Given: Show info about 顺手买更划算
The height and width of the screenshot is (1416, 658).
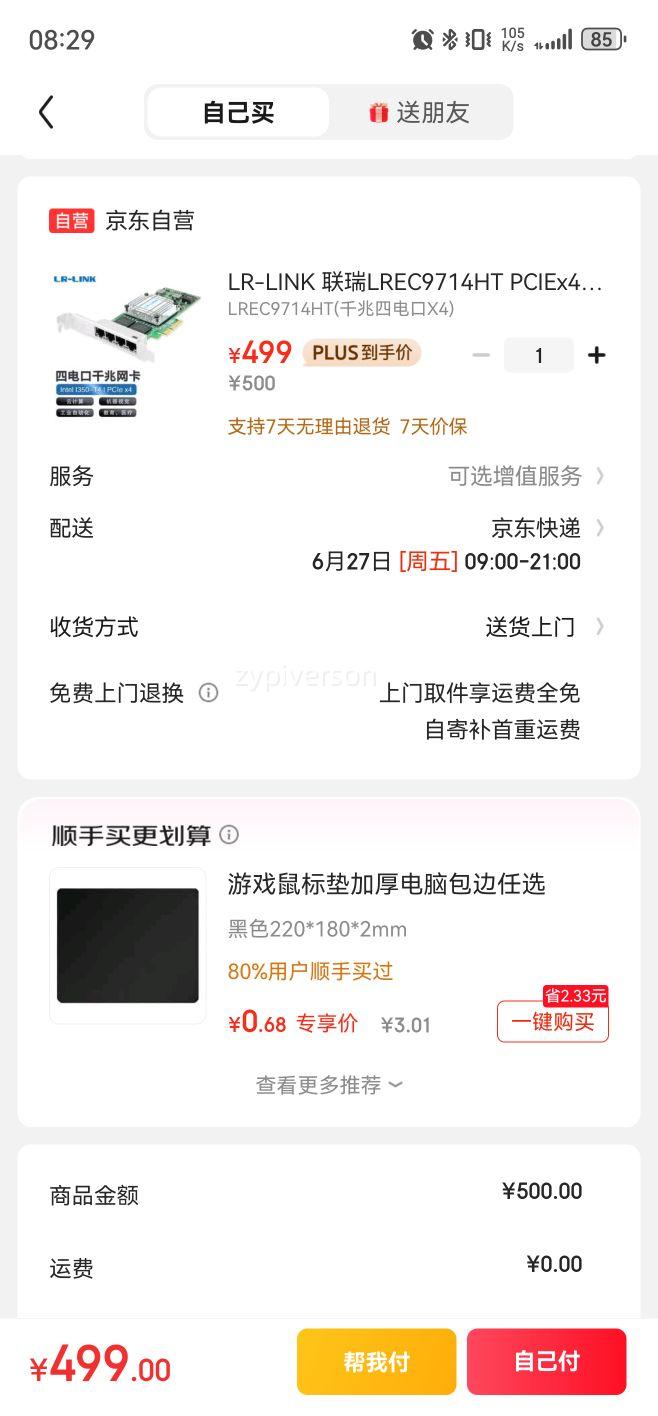Looking at the screenshot, I should click(229, 835).
